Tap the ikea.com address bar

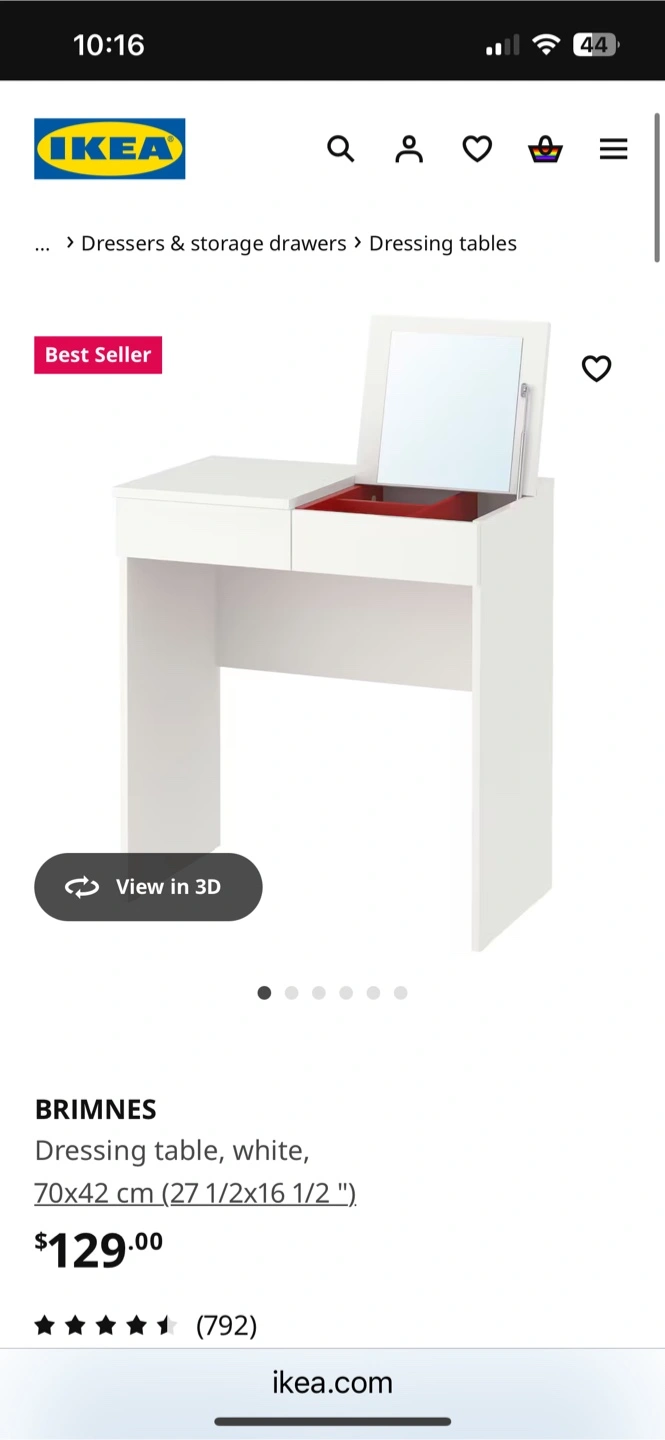pyautogui.click(x=332, y=1383)
